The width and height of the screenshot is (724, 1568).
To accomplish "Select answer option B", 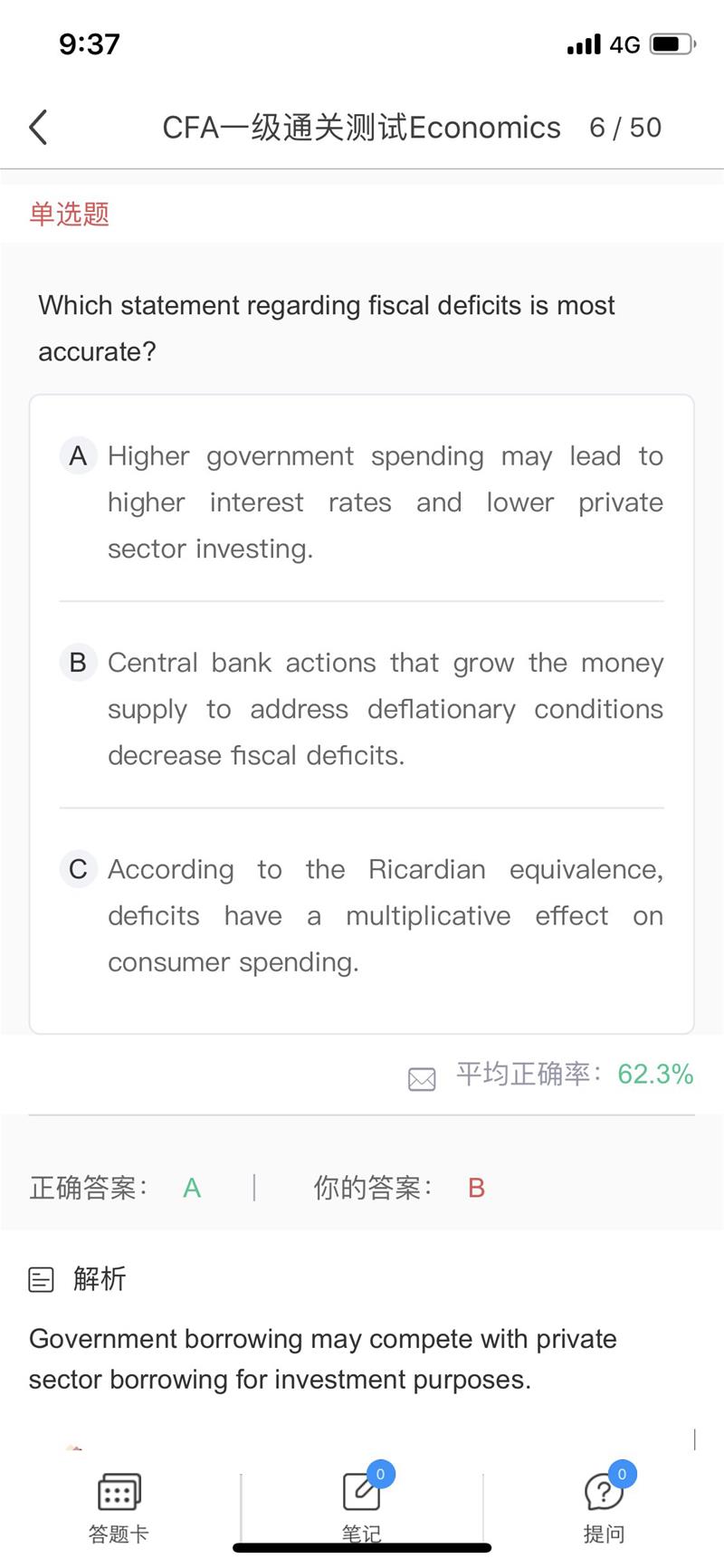I will tap(361, 709).
